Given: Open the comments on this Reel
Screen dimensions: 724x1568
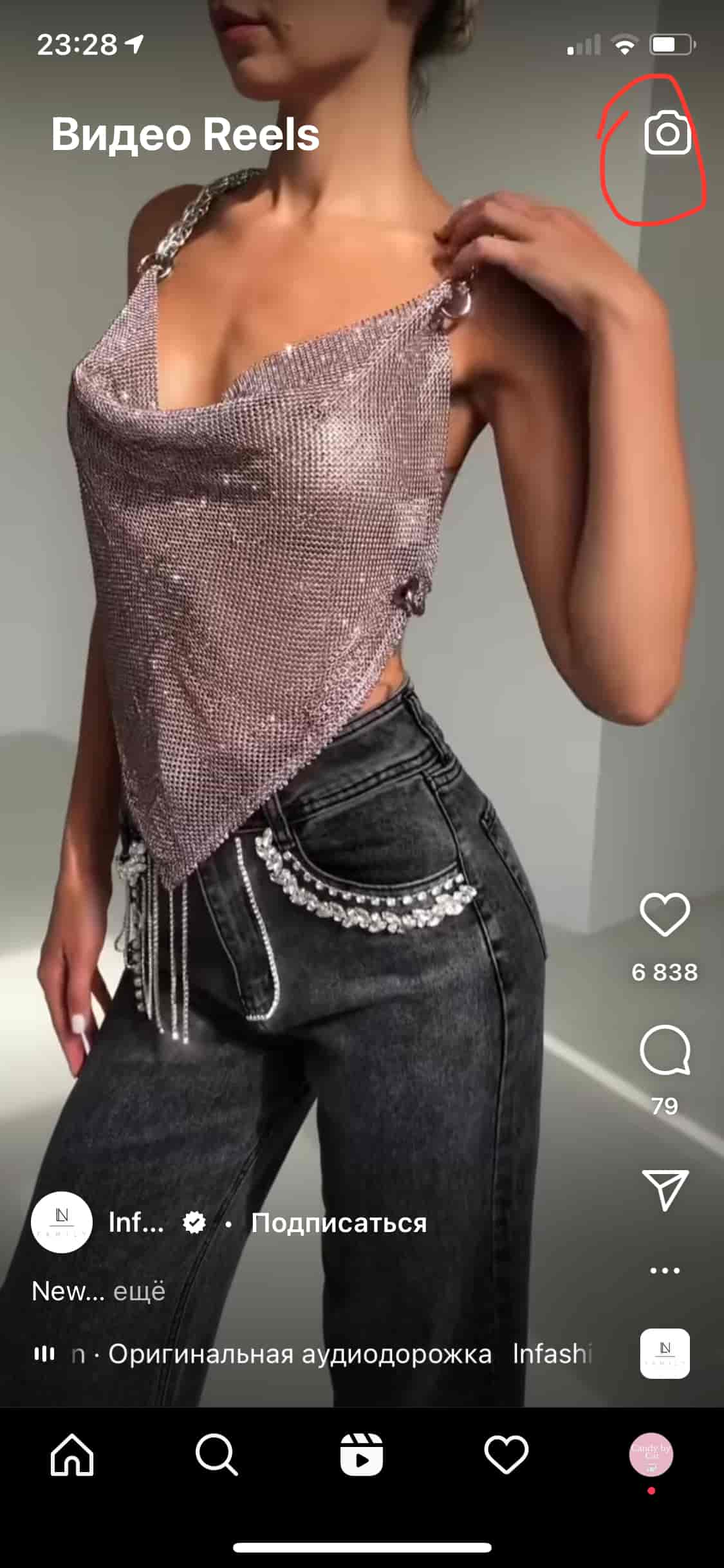Looking at the screenshot, I should pyautogui.click(x=665, y=1050).
